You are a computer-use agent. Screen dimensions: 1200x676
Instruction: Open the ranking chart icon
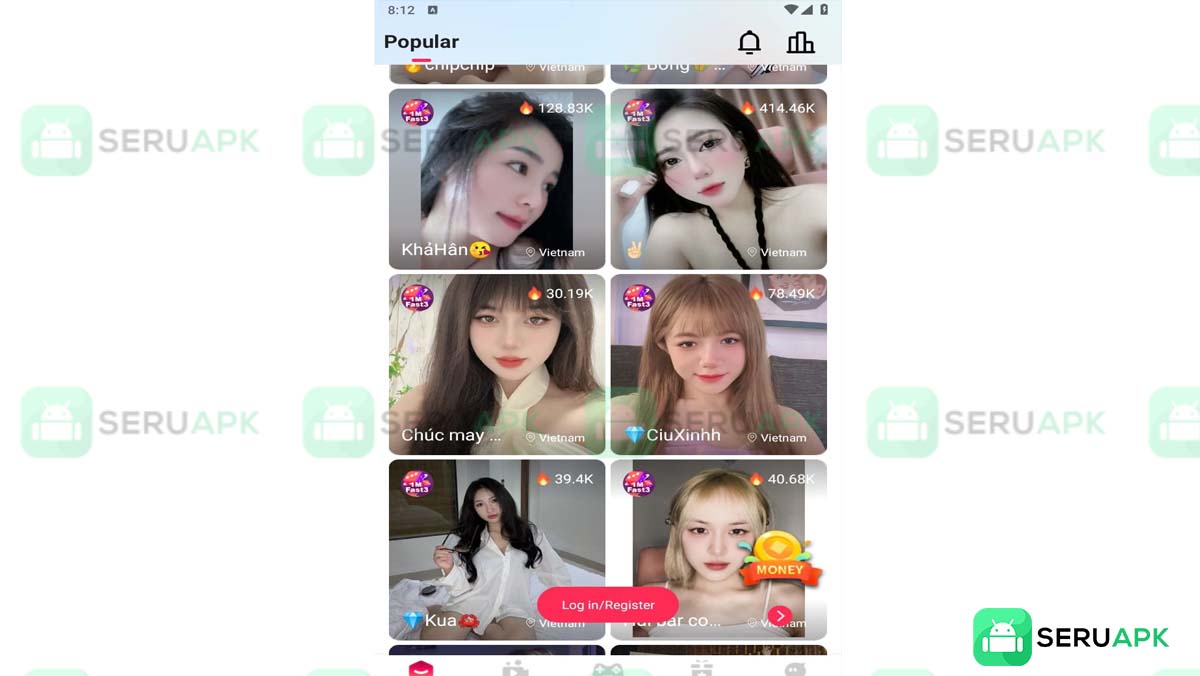(x=800, y=42)
